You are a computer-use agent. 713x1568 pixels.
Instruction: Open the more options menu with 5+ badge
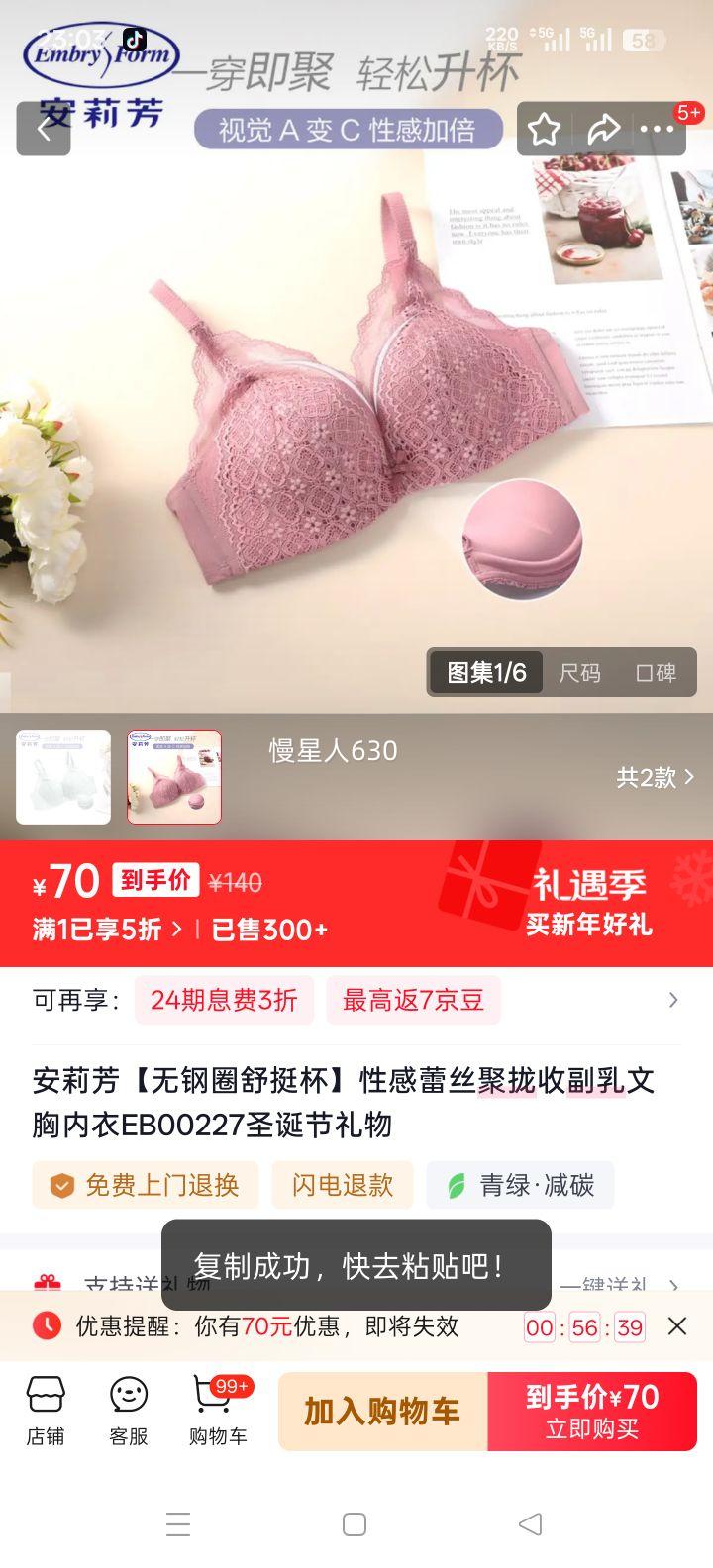click(x=659, y=128)
